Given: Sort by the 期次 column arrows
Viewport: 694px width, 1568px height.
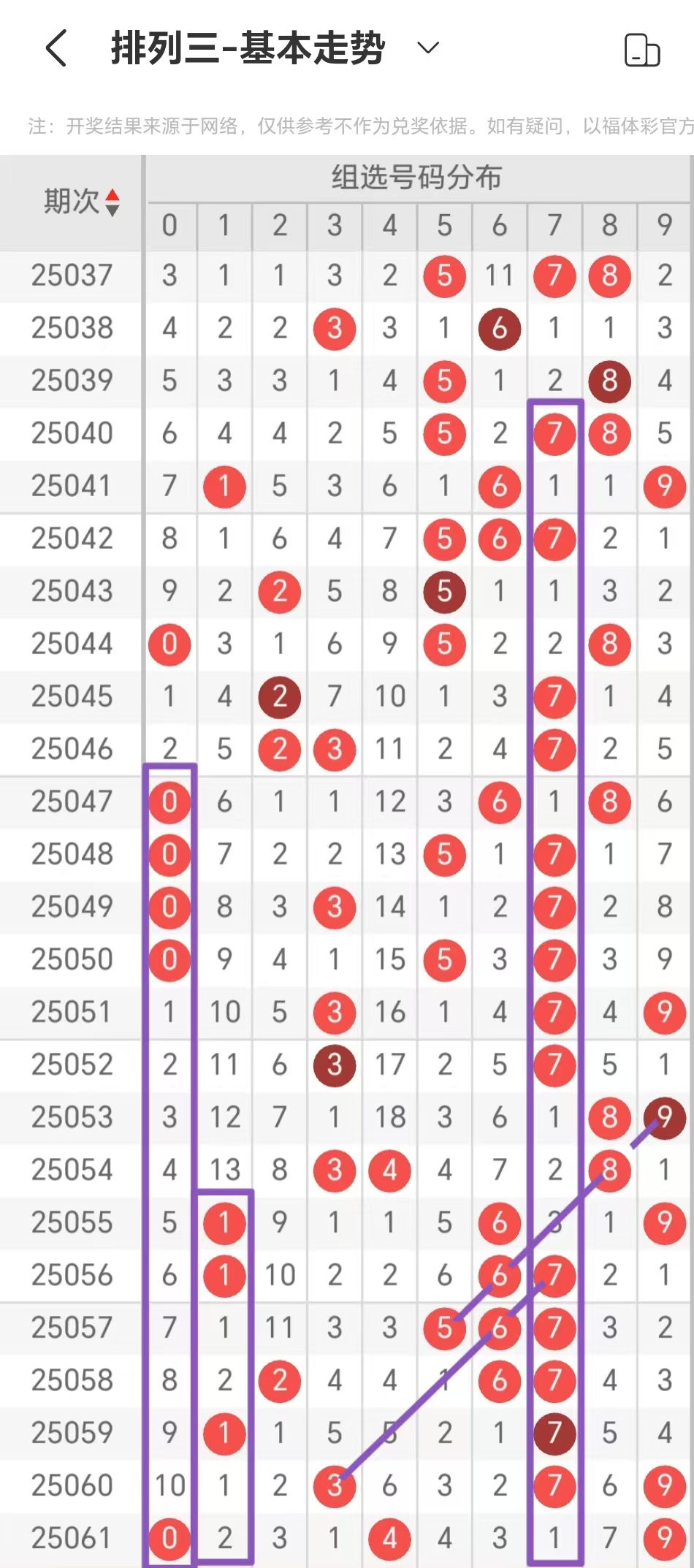Looking at the screenshot, I should click(x=113, y=202).
